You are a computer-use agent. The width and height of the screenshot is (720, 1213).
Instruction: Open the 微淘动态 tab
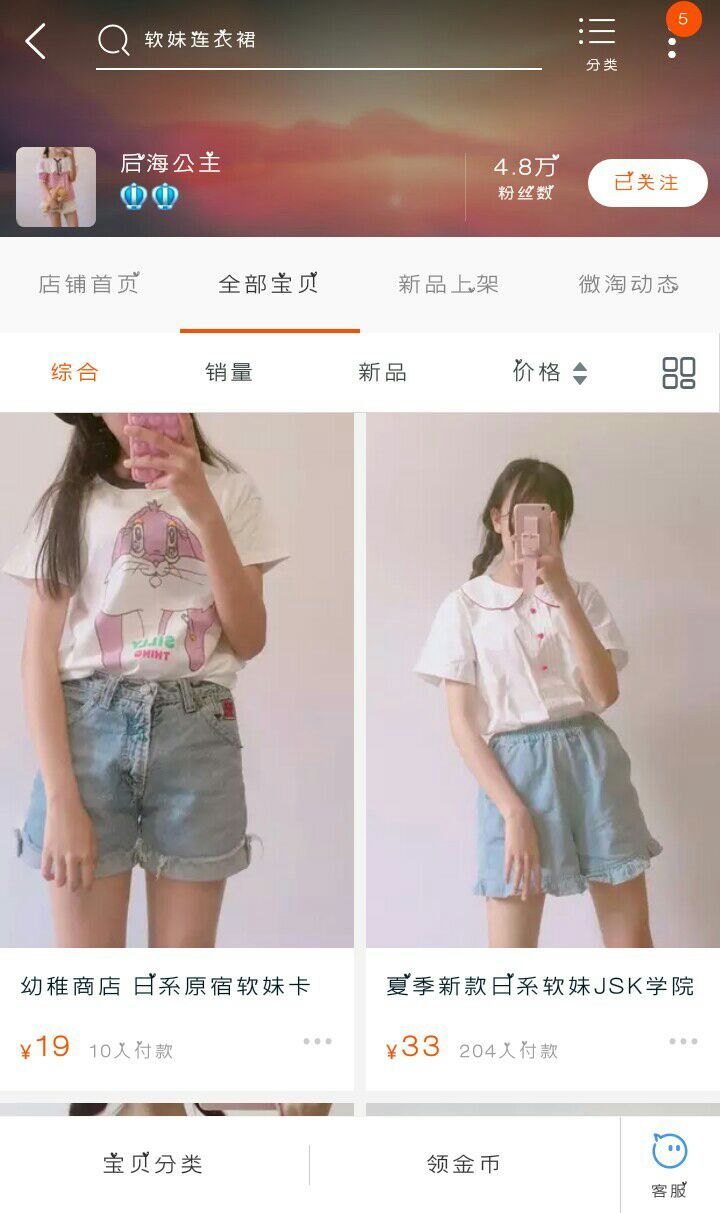pyautogui.click(x=628, y=285)
